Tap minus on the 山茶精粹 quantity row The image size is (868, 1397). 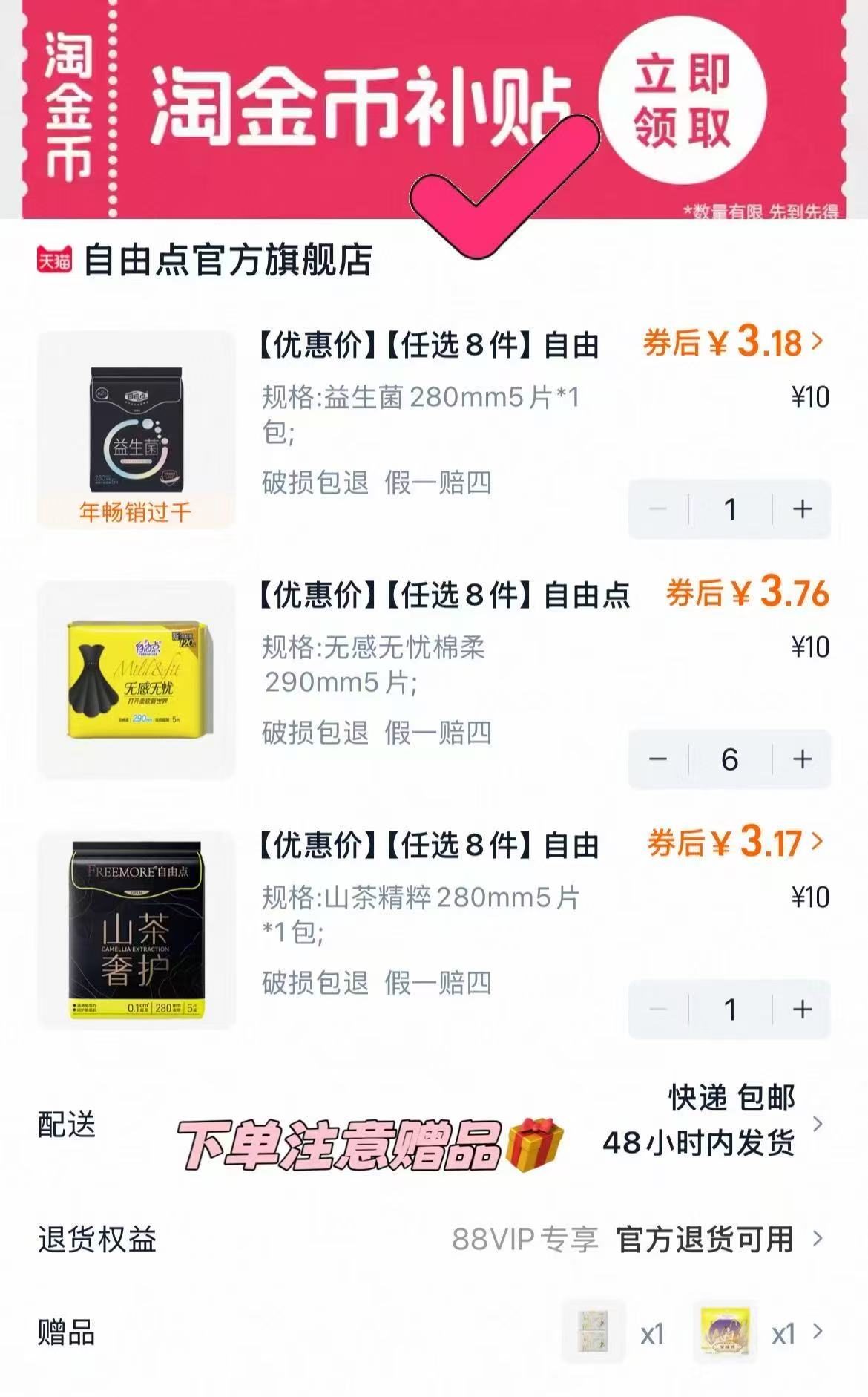pyautogui.click(x=660, y=1010)
